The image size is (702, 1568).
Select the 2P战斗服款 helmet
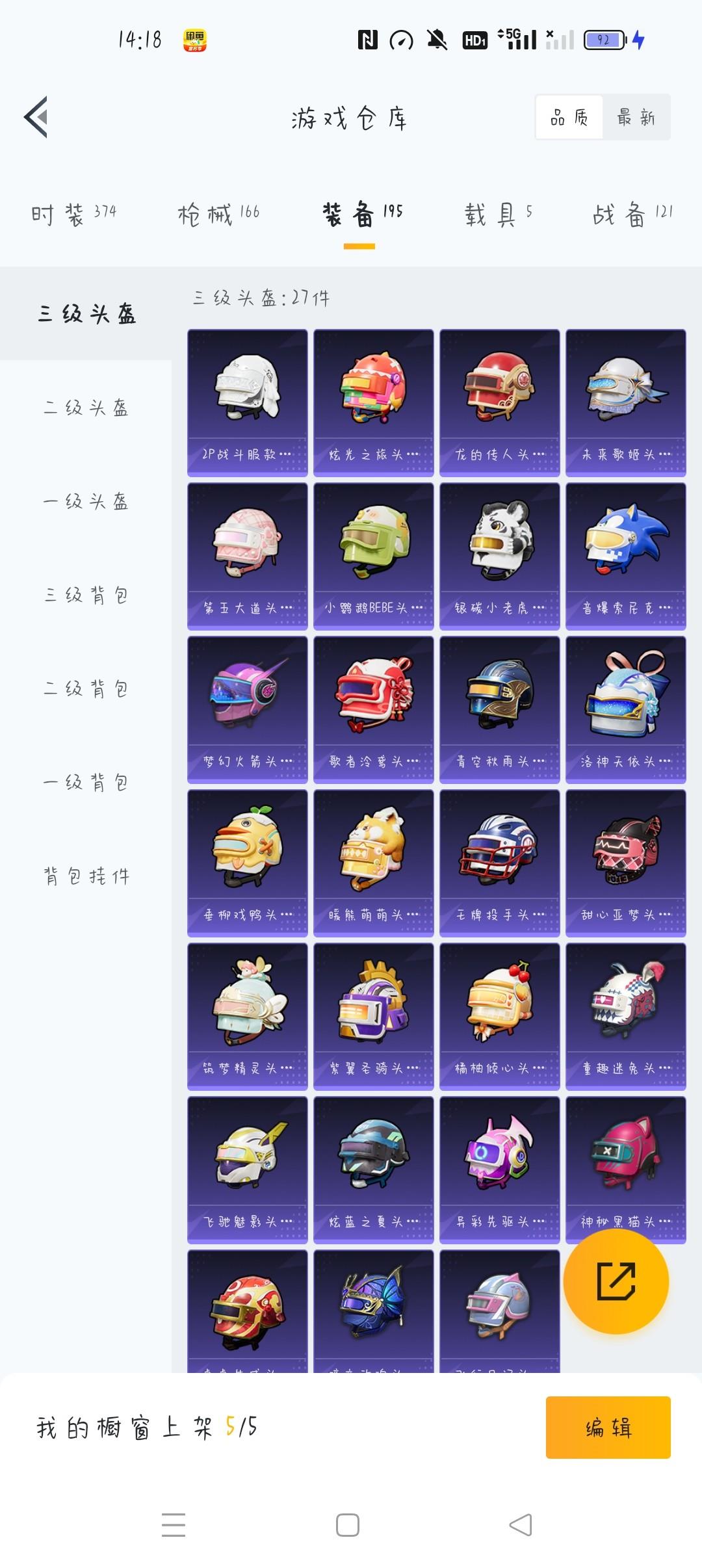247,403
